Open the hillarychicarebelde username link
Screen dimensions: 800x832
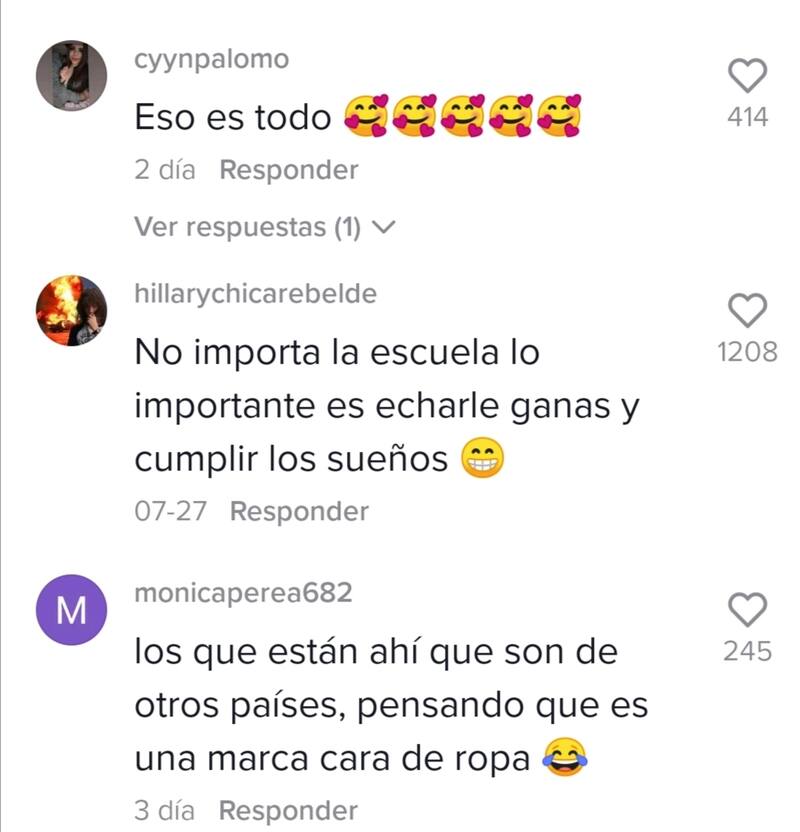tap(255, 294)
